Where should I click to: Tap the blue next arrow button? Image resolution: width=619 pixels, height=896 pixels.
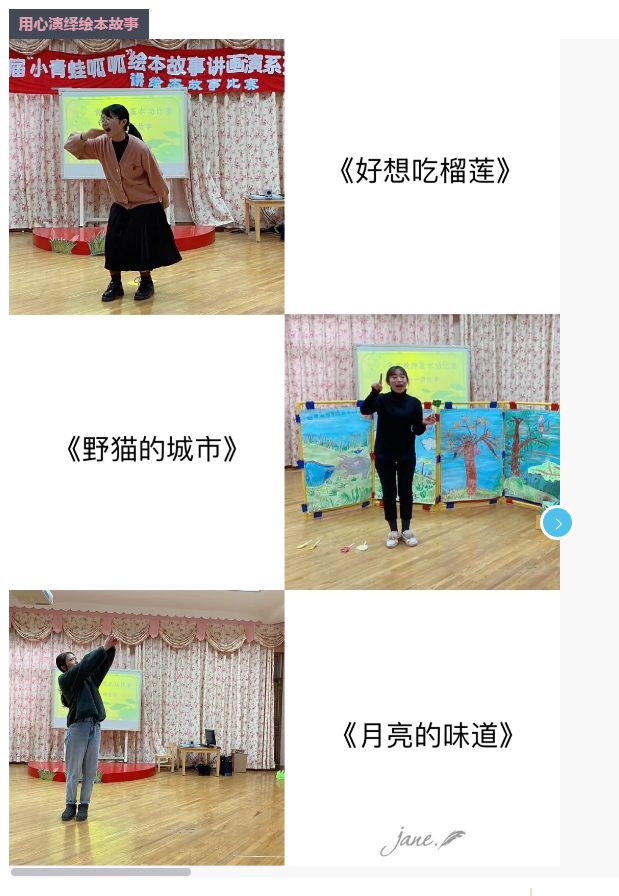coord(557,522)
